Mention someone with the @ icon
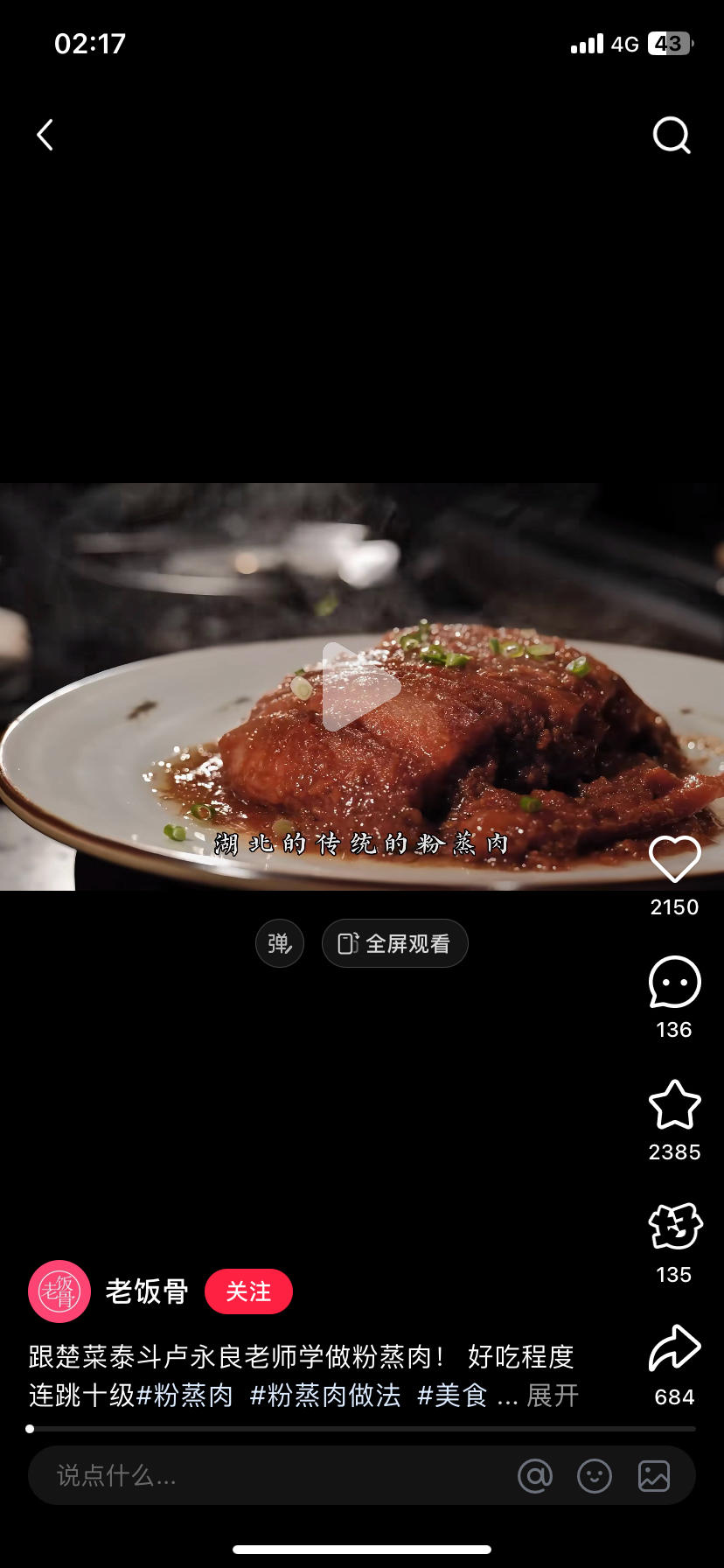 tap(535, 1476)
